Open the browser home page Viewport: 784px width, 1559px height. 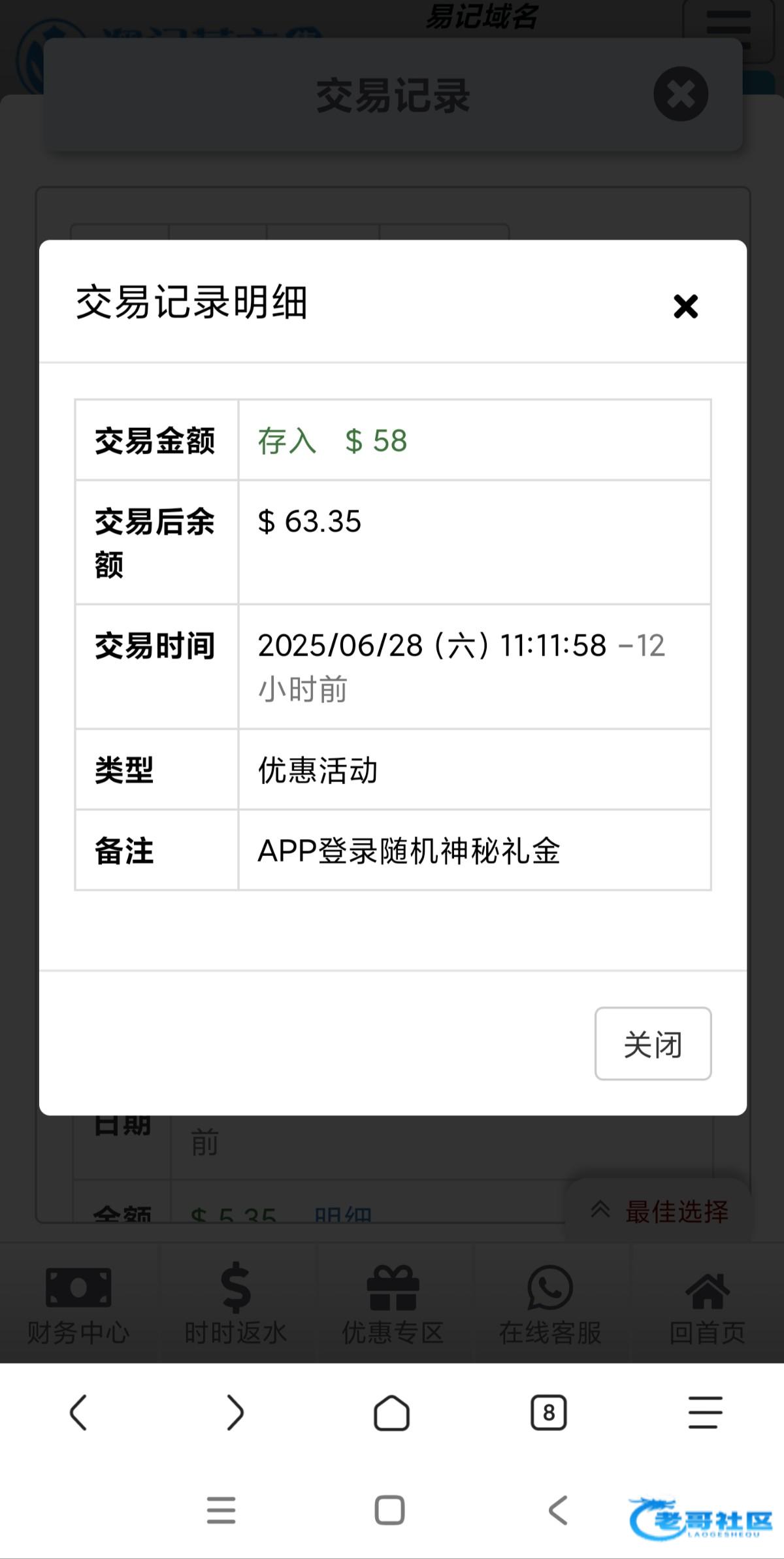(391, 1413)
